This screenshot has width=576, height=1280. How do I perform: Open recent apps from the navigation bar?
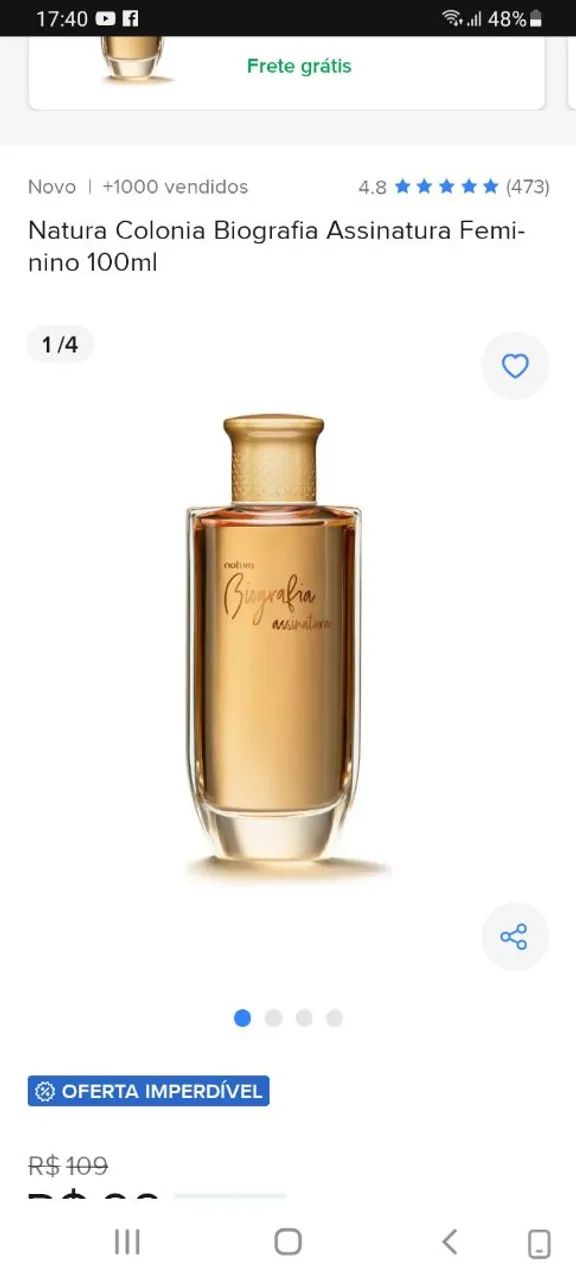click(x=127, y=1242)
